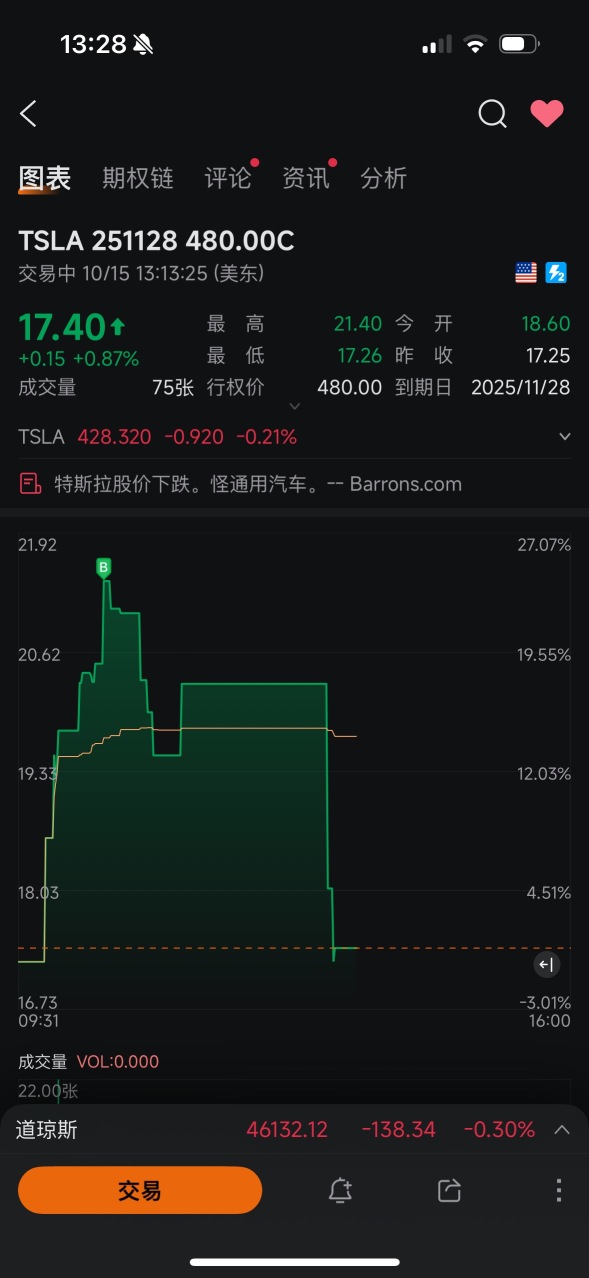589x1278 pixels.
Task: Share this option quote
Action: click(449, 1190)
